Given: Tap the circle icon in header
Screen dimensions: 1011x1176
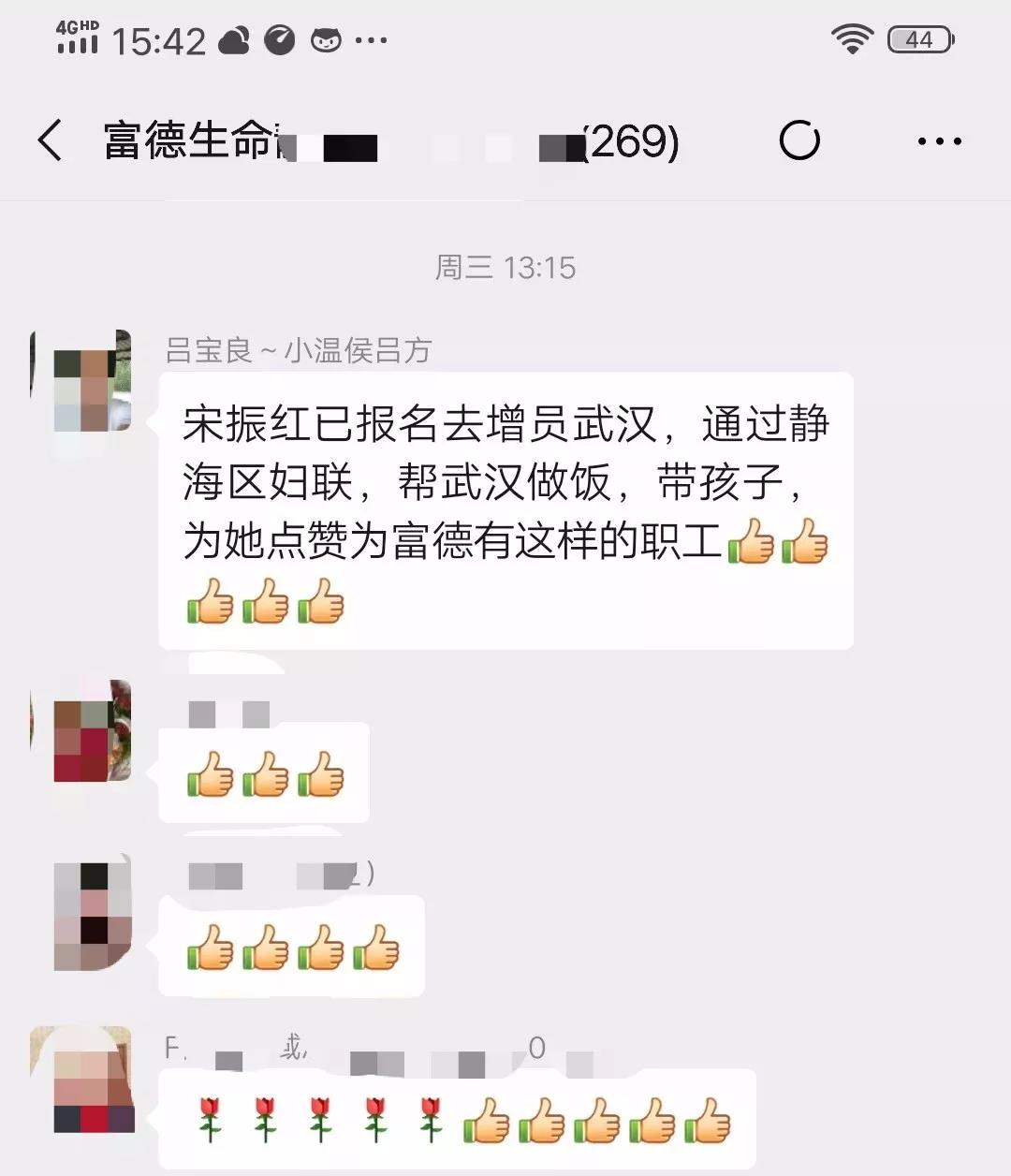Looking at the screenshot, I should coord(799,141).
